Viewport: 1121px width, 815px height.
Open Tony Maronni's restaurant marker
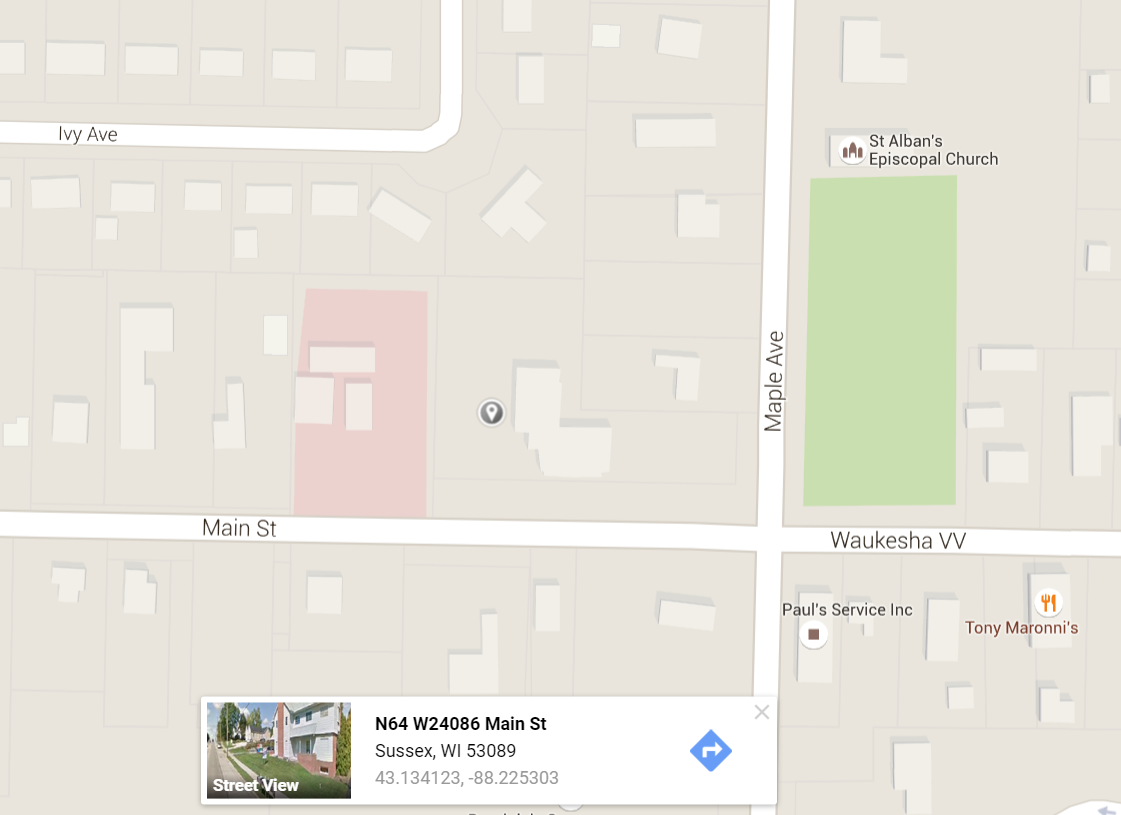point(1048,602)
